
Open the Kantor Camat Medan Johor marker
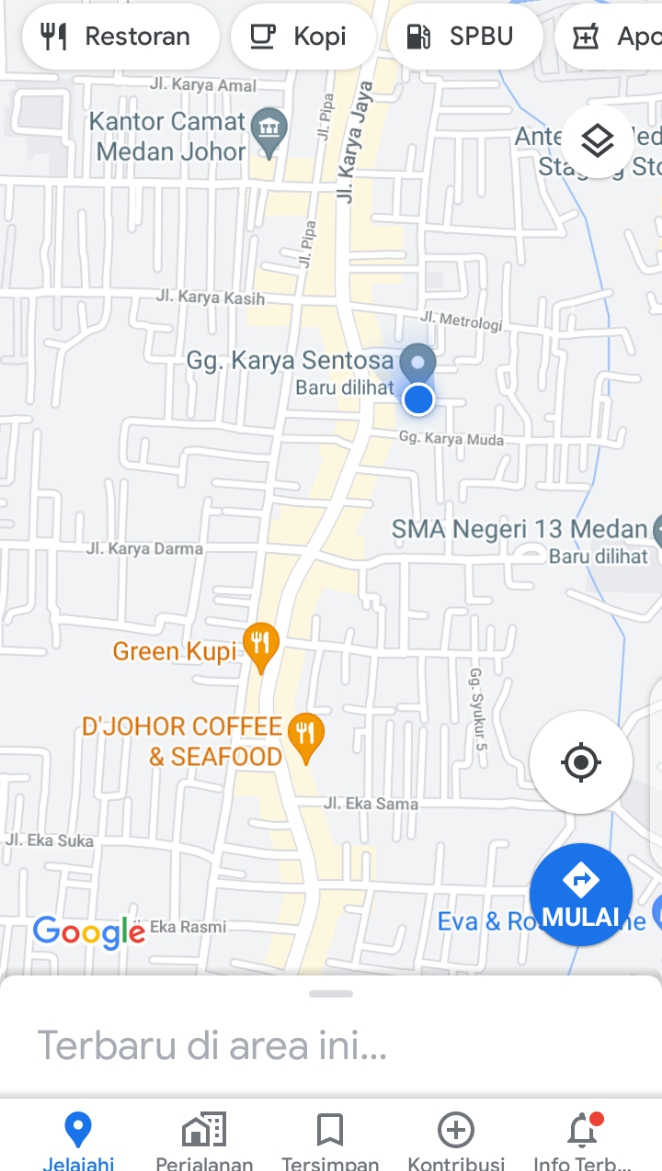click(x=269, y=130)
